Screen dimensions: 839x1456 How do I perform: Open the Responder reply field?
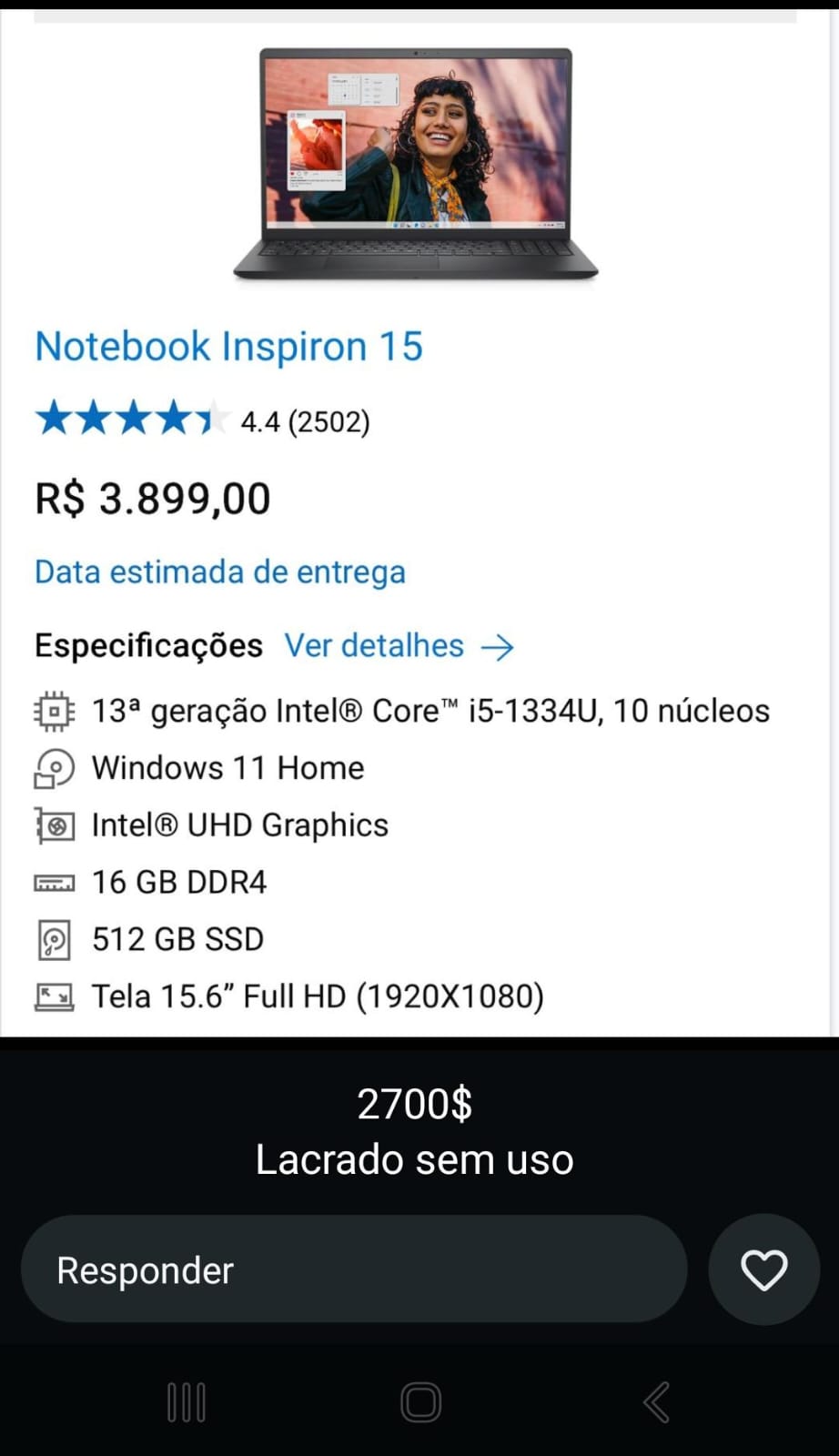pos(353,1269)
